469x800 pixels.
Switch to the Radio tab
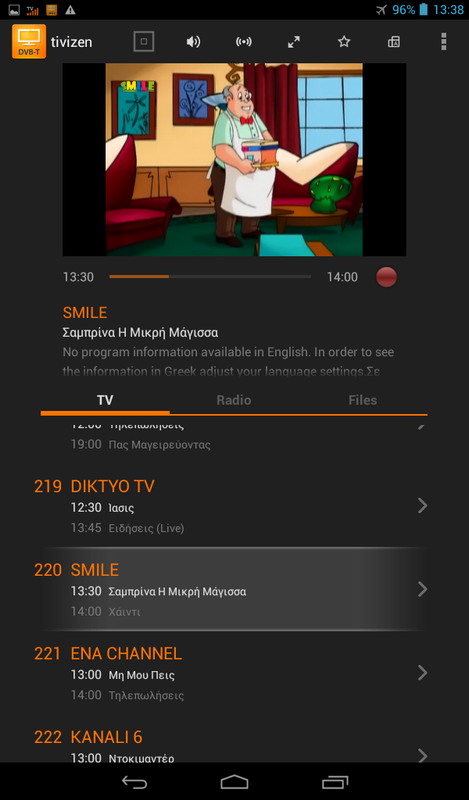pyautogui.click(x=234, y=401)
